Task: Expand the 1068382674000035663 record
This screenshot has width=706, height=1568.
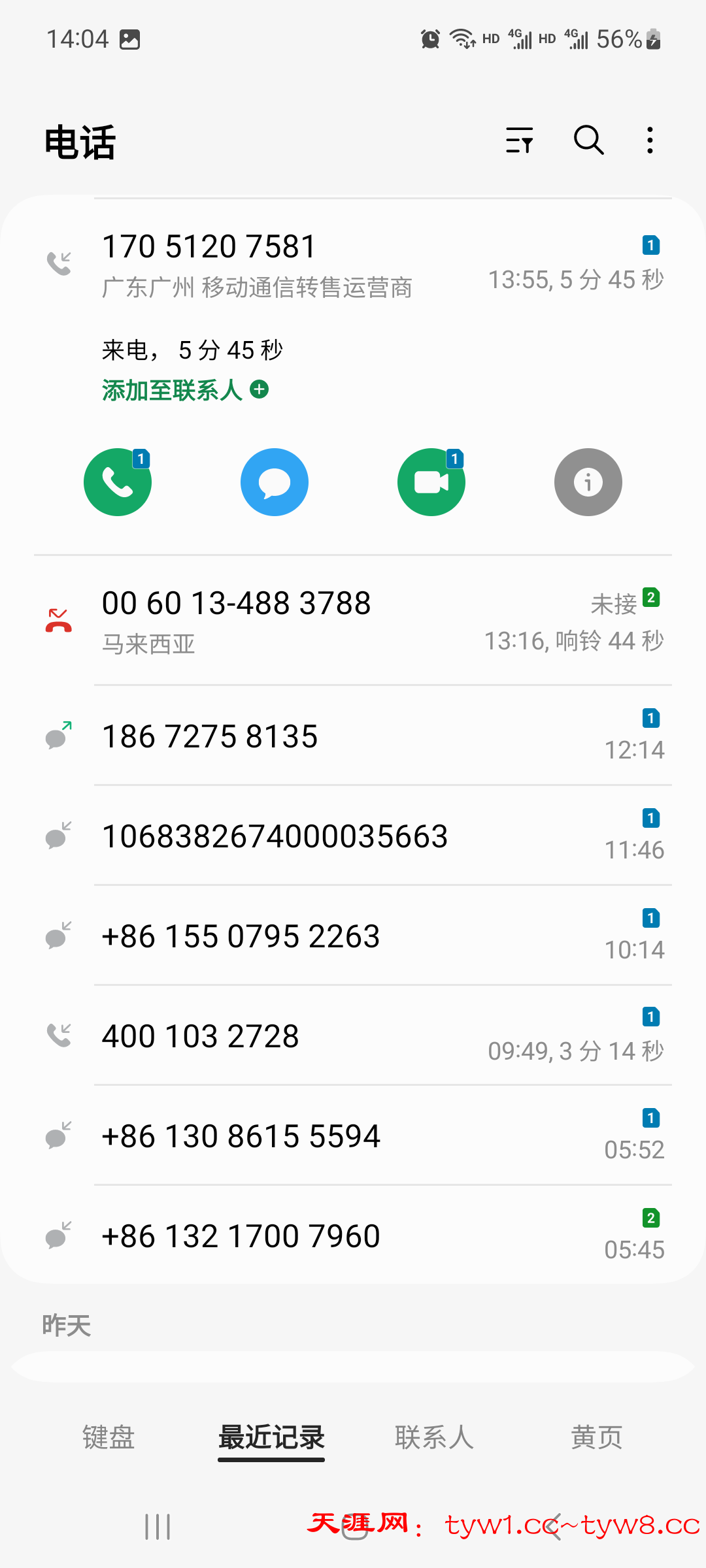Action: [353, 836]
